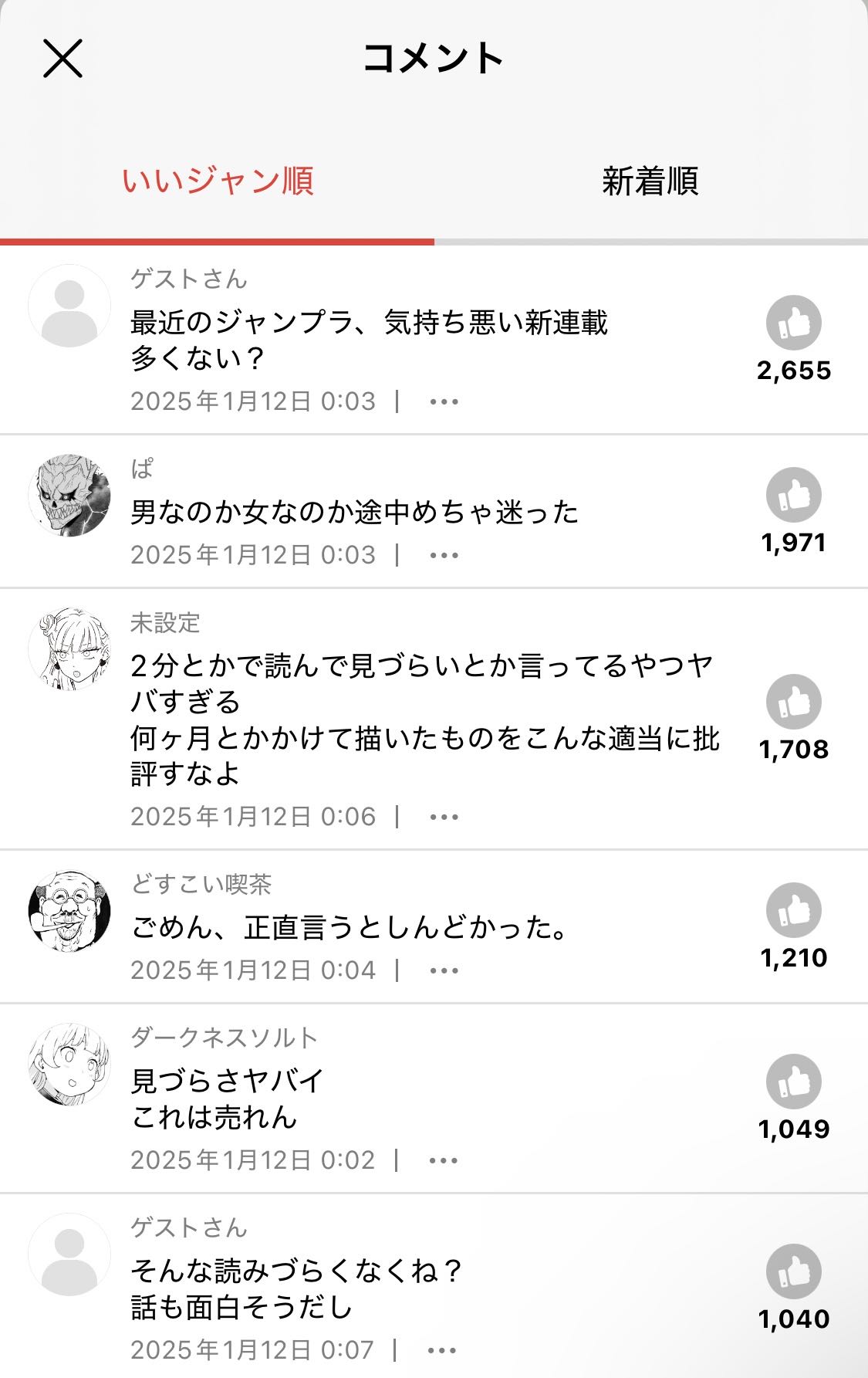Open more options on ダークネスソルト's comment

point(444,1160)
